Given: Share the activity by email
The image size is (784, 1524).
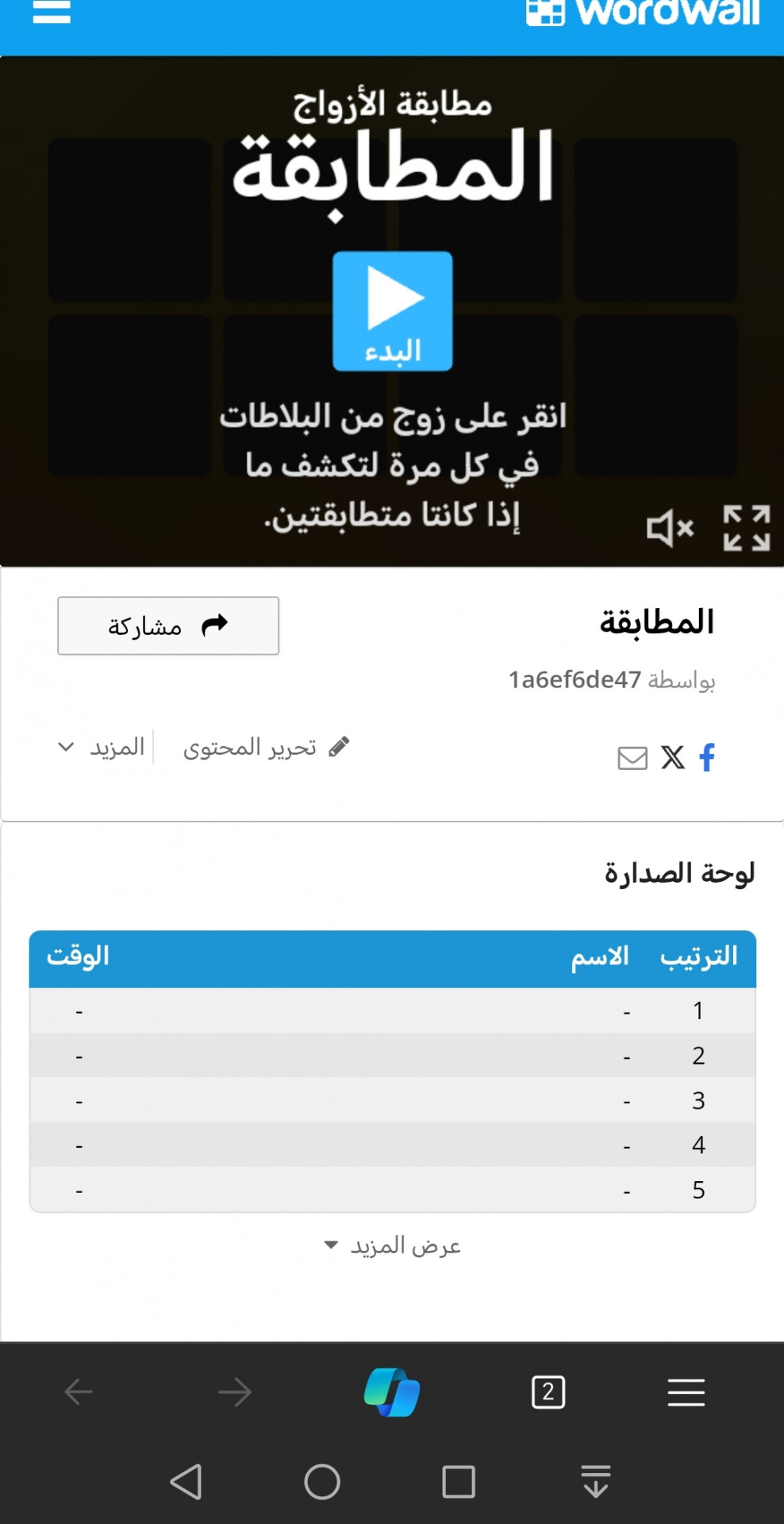Looking at the screenshot, I should coord(632,758).
